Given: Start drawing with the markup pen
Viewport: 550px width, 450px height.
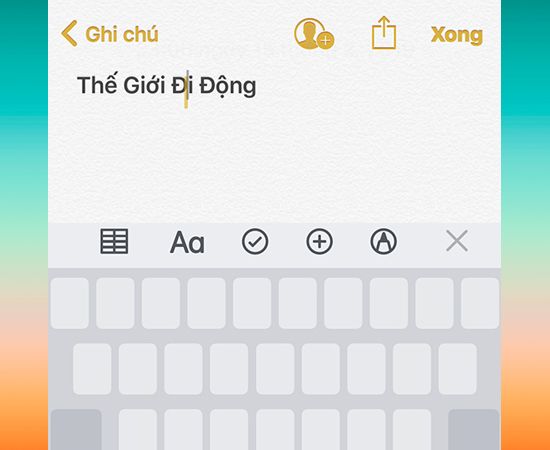Looking at the screenshot, I should (383, 241).
